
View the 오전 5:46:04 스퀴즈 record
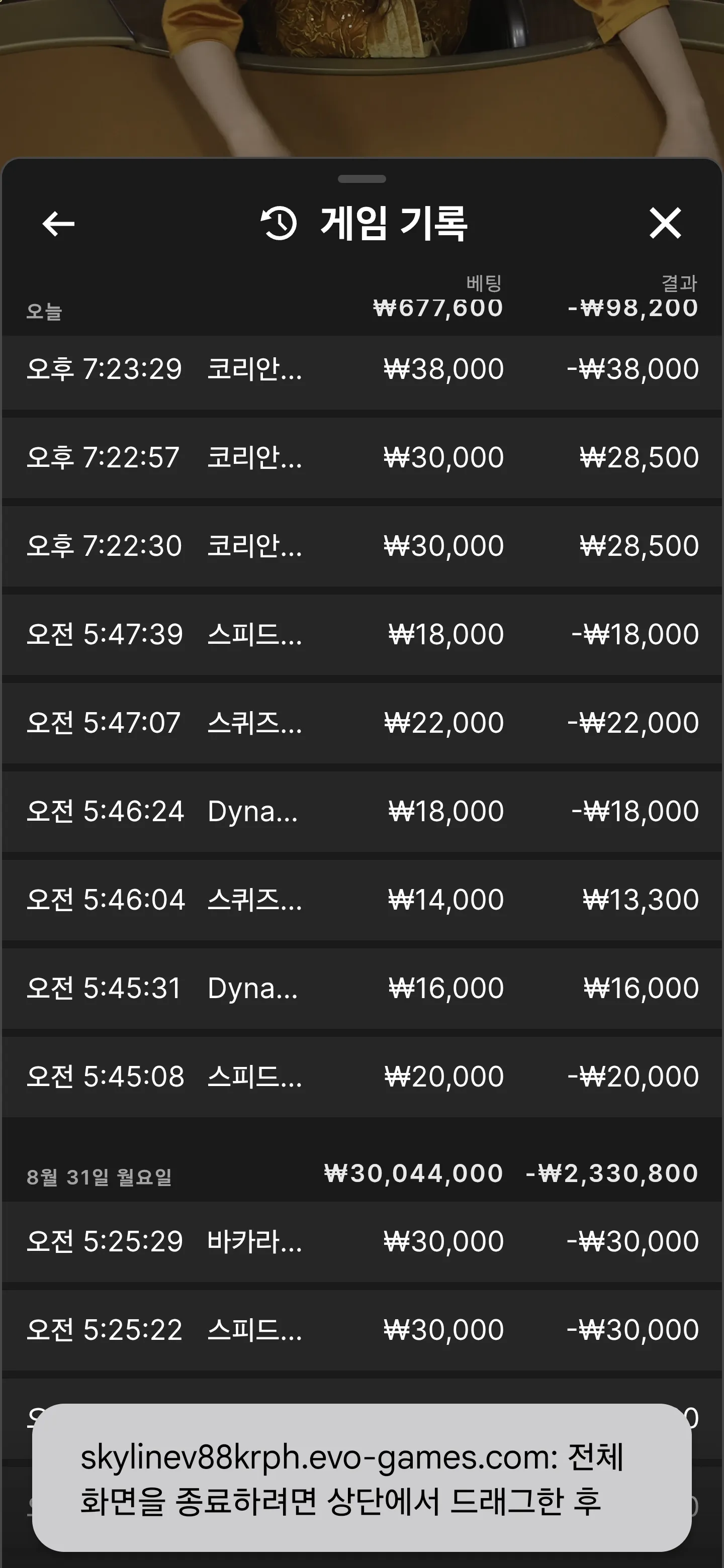pos(363,900)
